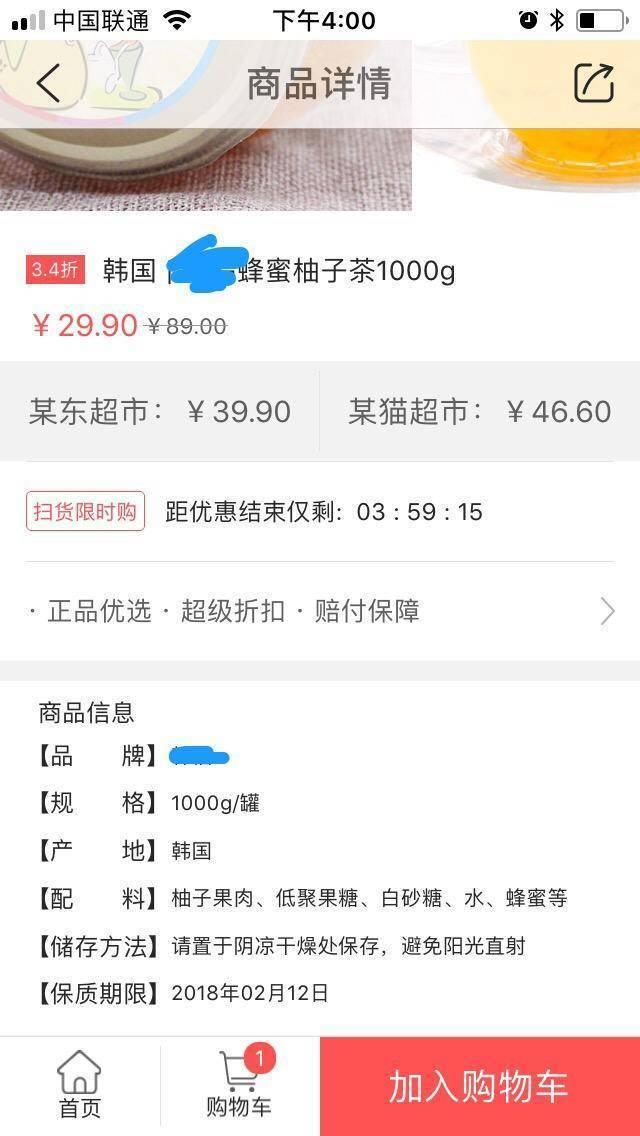Go back using the top-left arrow
The image size is (640, 1136).
click(48, 84)
